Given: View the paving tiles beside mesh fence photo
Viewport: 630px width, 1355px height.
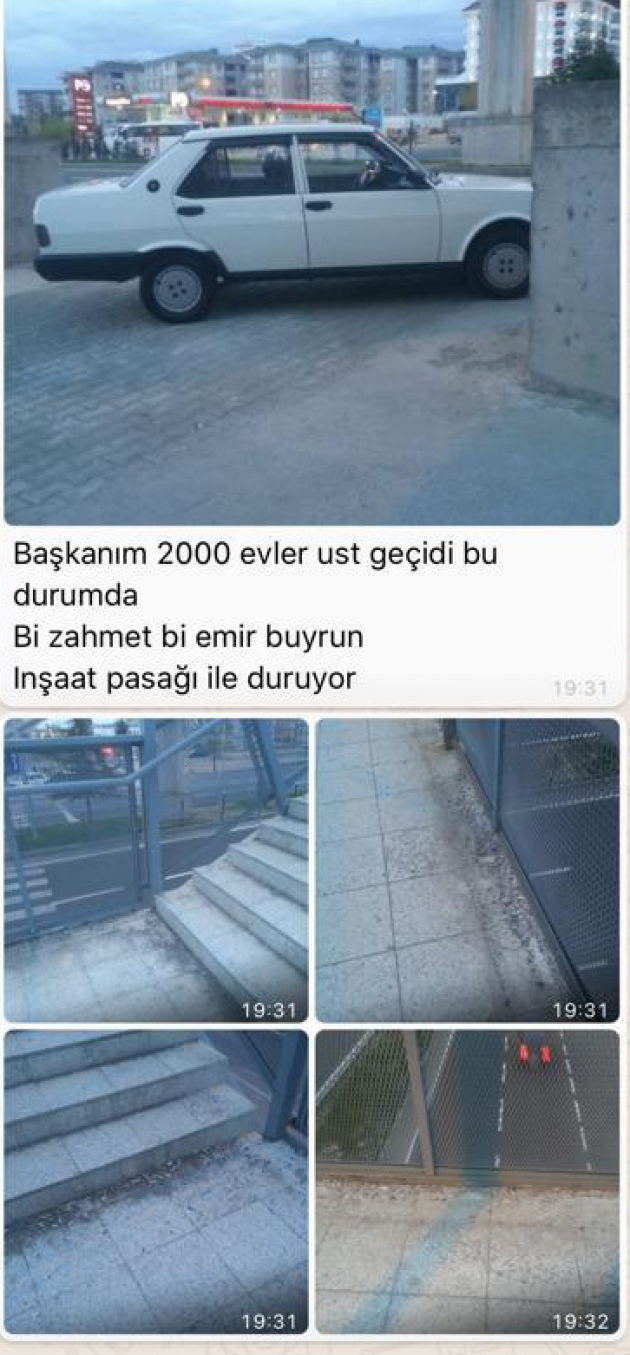Looking at the screenshot, I should (467, 869).
